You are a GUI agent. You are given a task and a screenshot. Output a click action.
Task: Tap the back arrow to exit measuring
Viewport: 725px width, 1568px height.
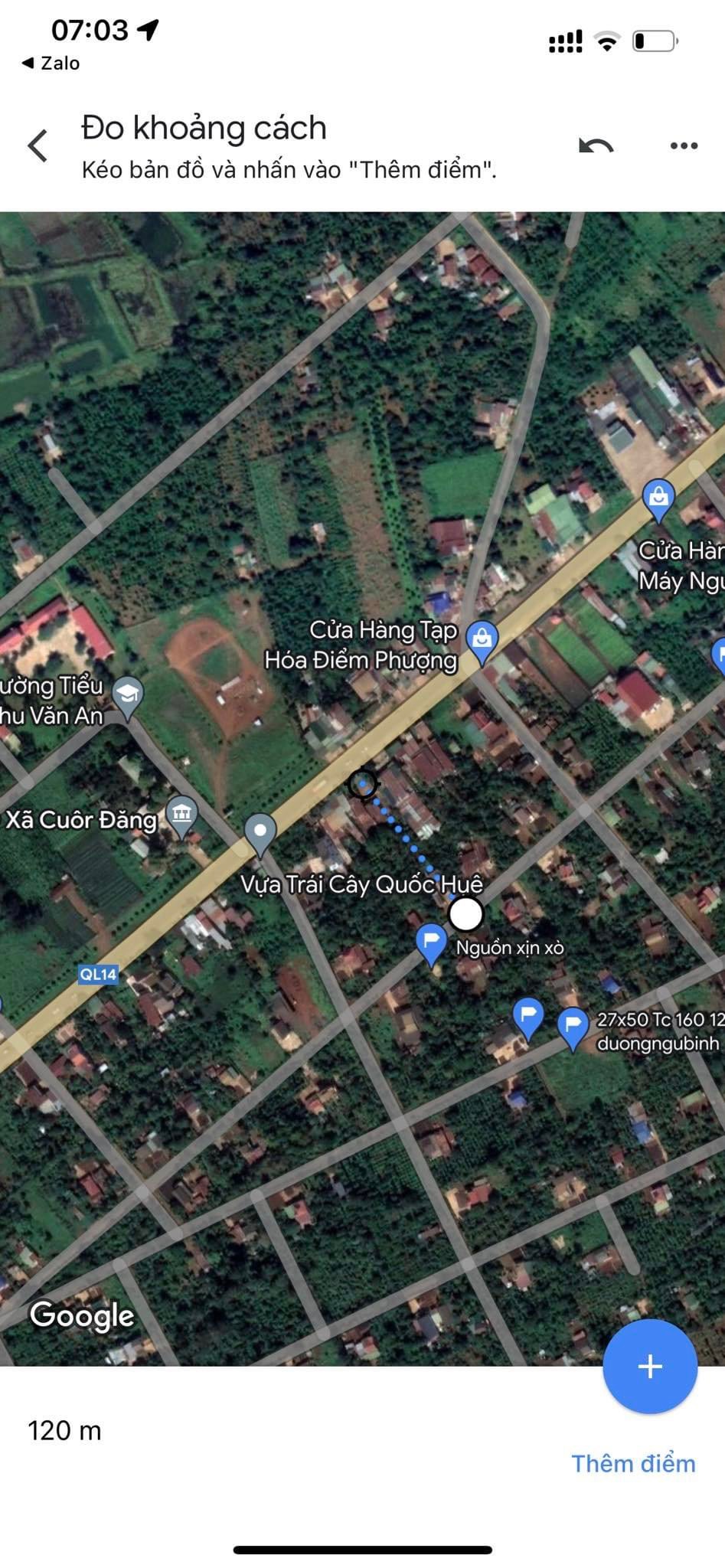pos(37,145)
